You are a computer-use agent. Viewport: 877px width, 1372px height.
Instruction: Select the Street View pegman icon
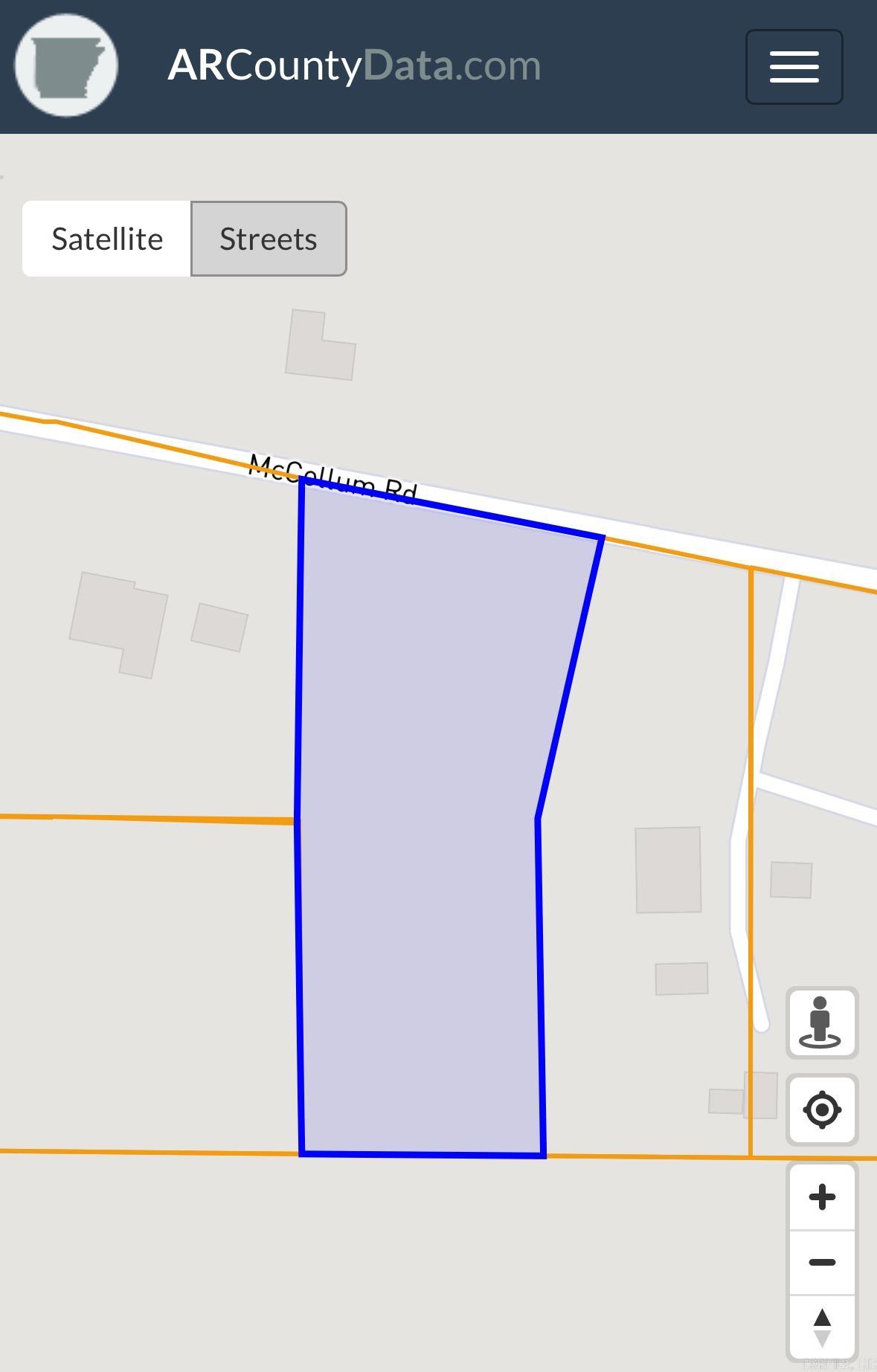(821, 1023)
